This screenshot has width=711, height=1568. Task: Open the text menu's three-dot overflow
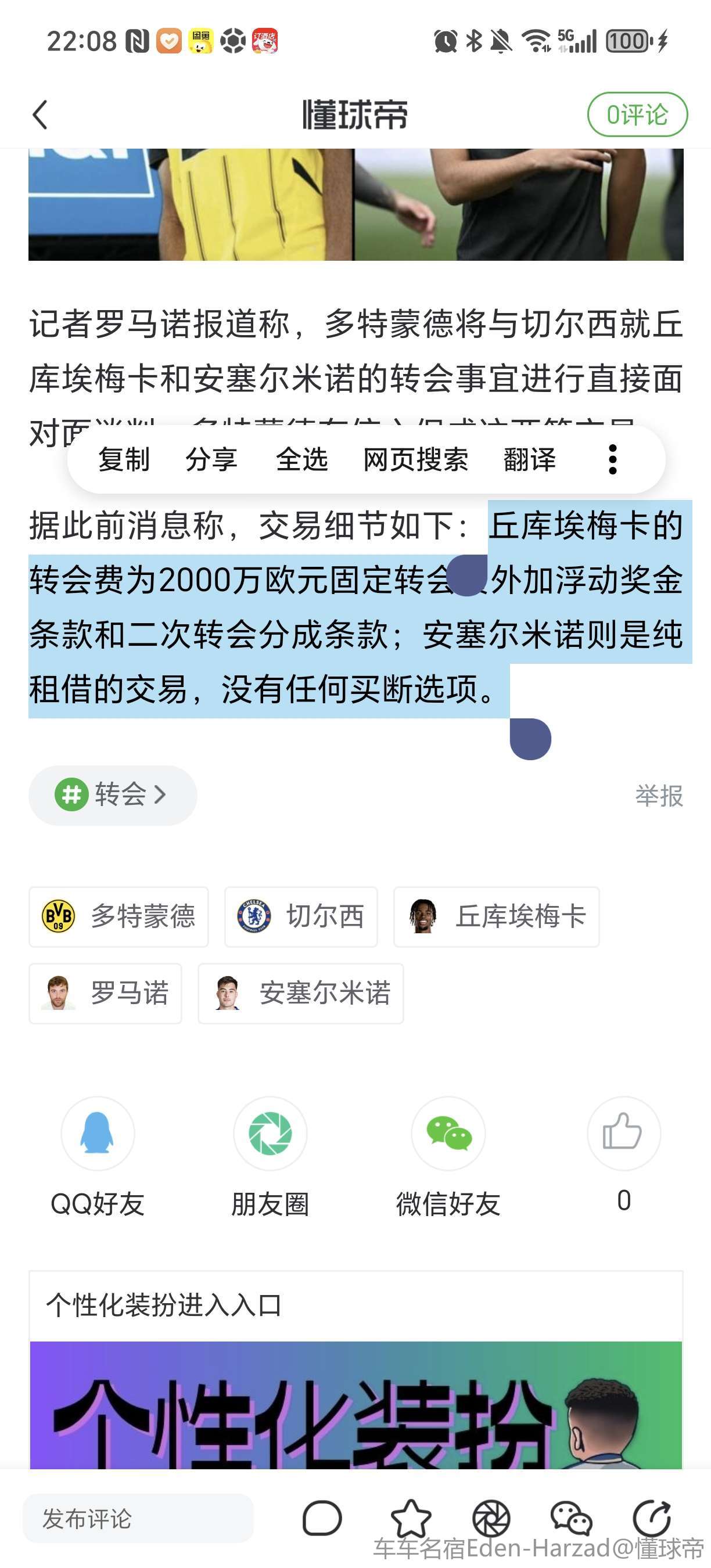(x=612, y=459)
